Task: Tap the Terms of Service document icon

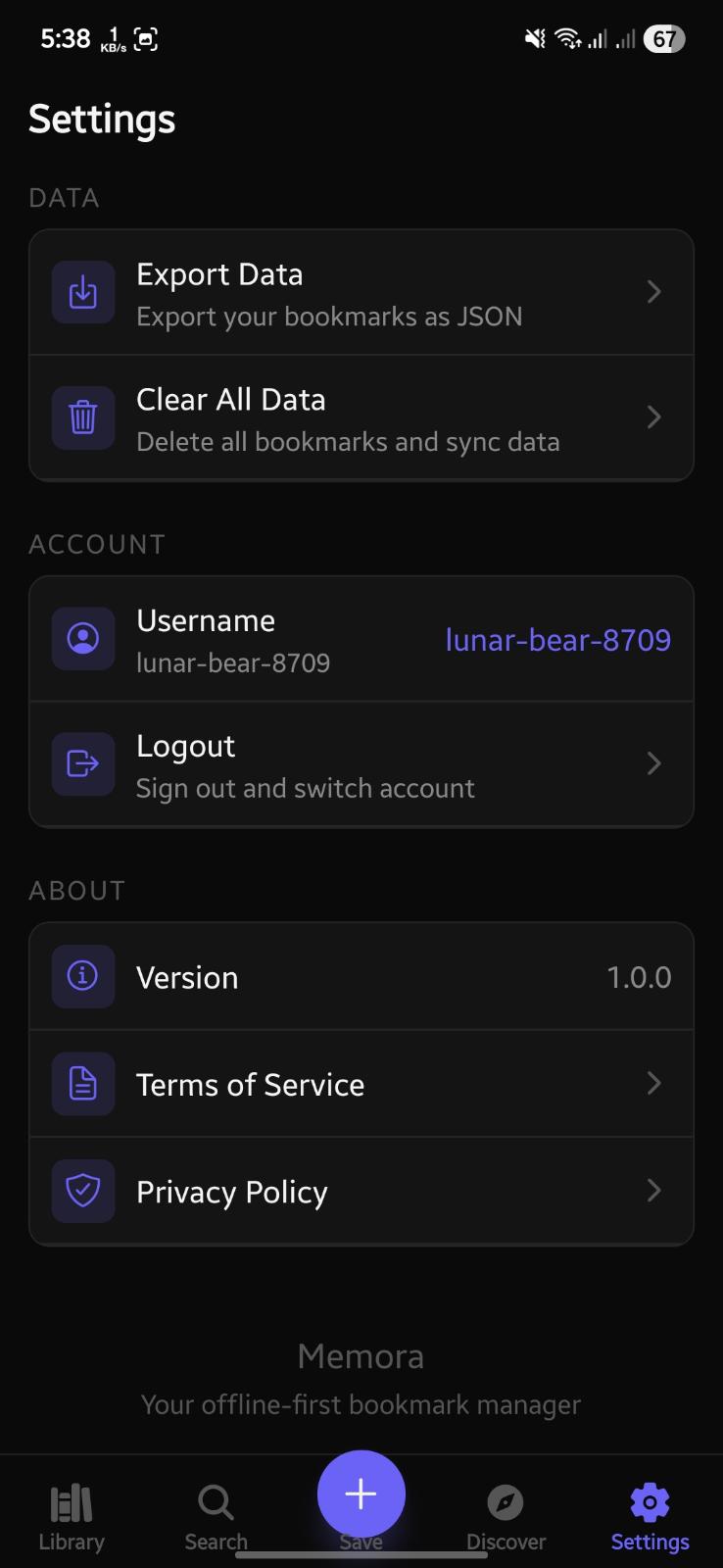Action: (x=83, y=1083)
